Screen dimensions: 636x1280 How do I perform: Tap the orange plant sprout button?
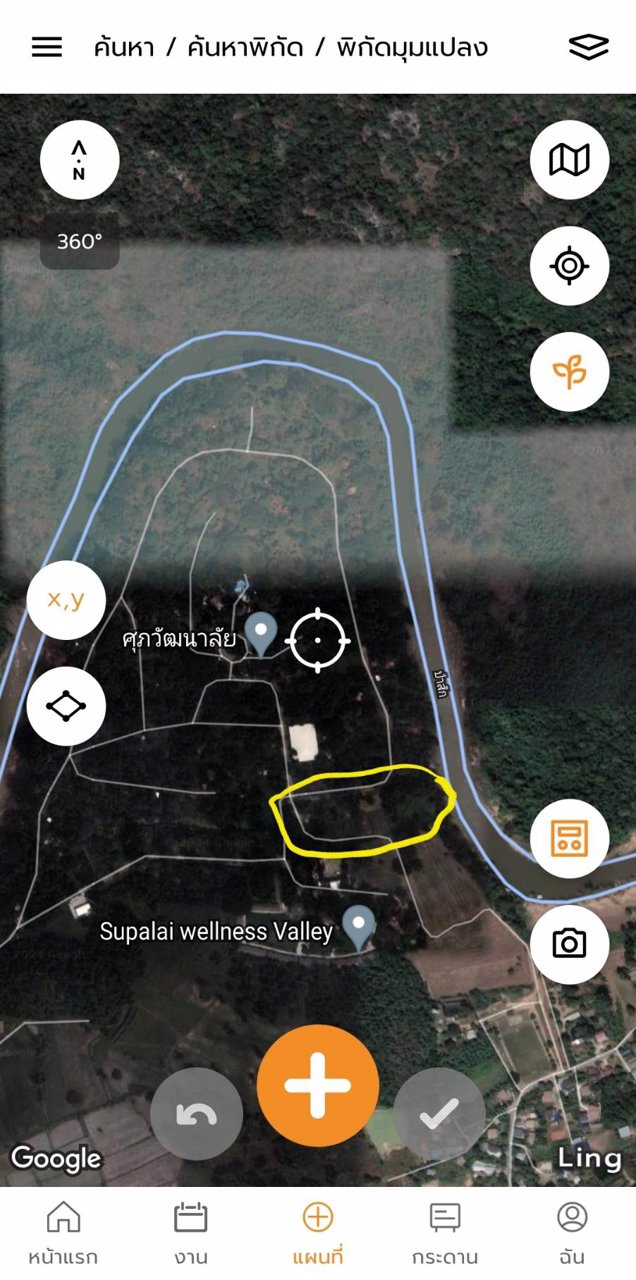pyautogui.click(x=569, y=372)
